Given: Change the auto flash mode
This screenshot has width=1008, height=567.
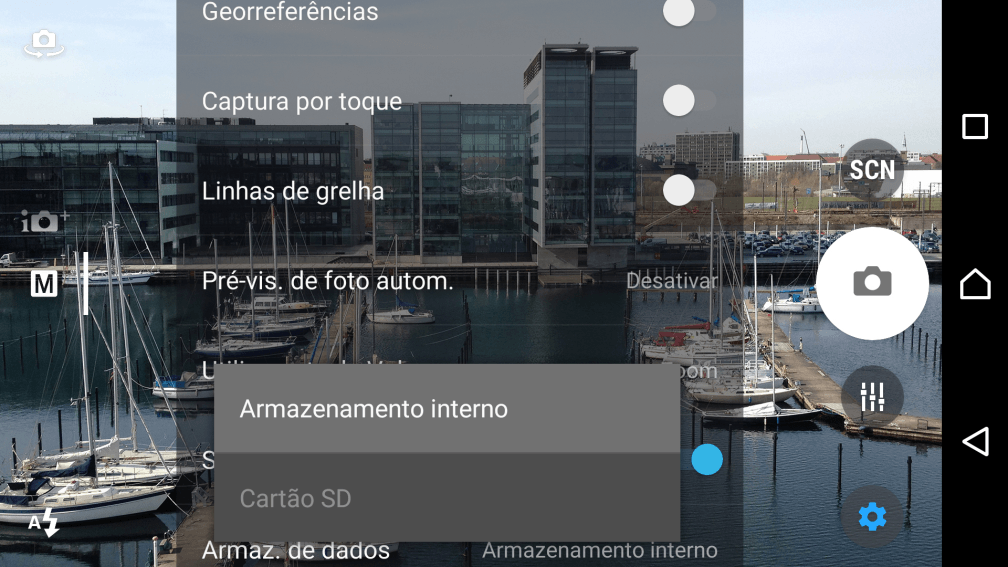Looking at the screenshot, I should (44, 522).
